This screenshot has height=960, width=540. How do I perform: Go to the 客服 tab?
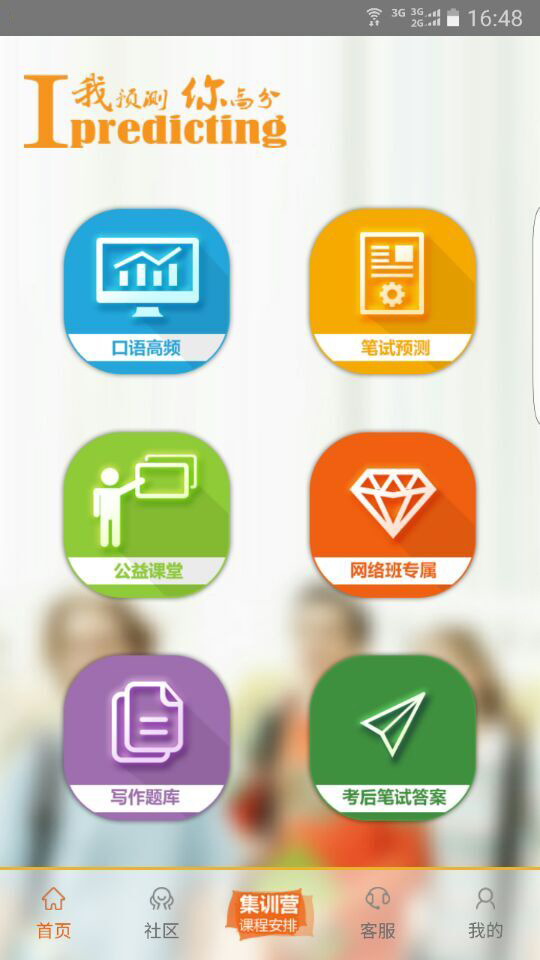tap(378, 913)
